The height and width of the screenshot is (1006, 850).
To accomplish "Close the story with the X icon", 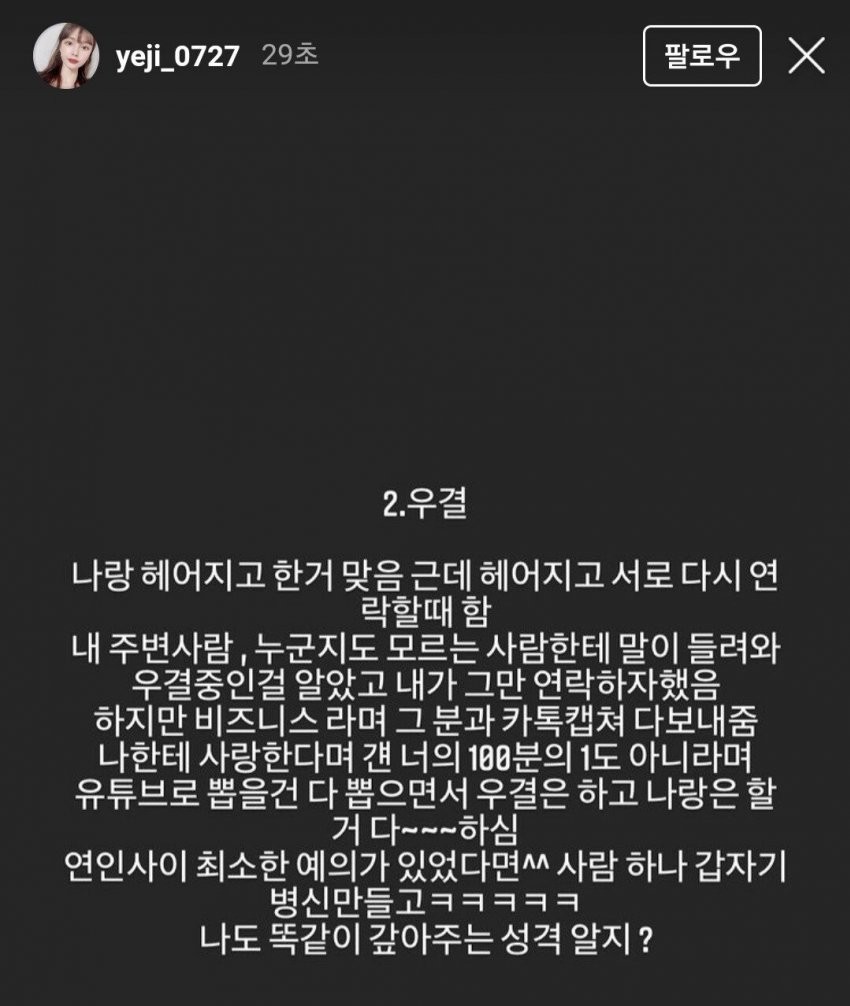I will [x=806, y=56].
